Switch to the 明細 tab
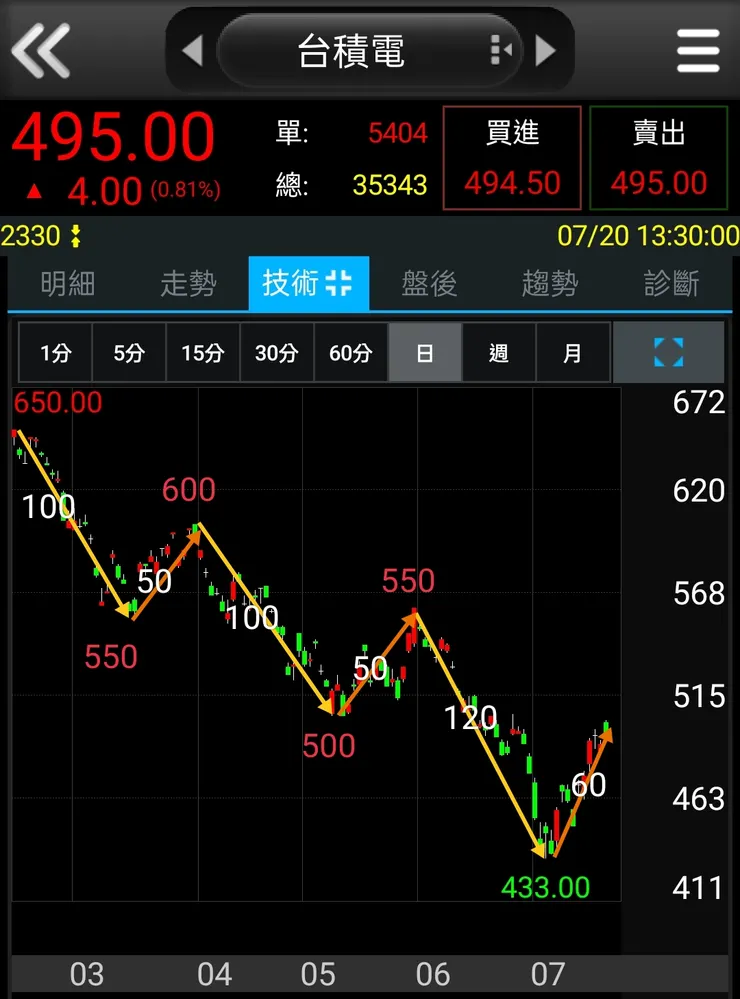This screenshot has width=740, height=999. pyautogui.click(x=68, y=284)
